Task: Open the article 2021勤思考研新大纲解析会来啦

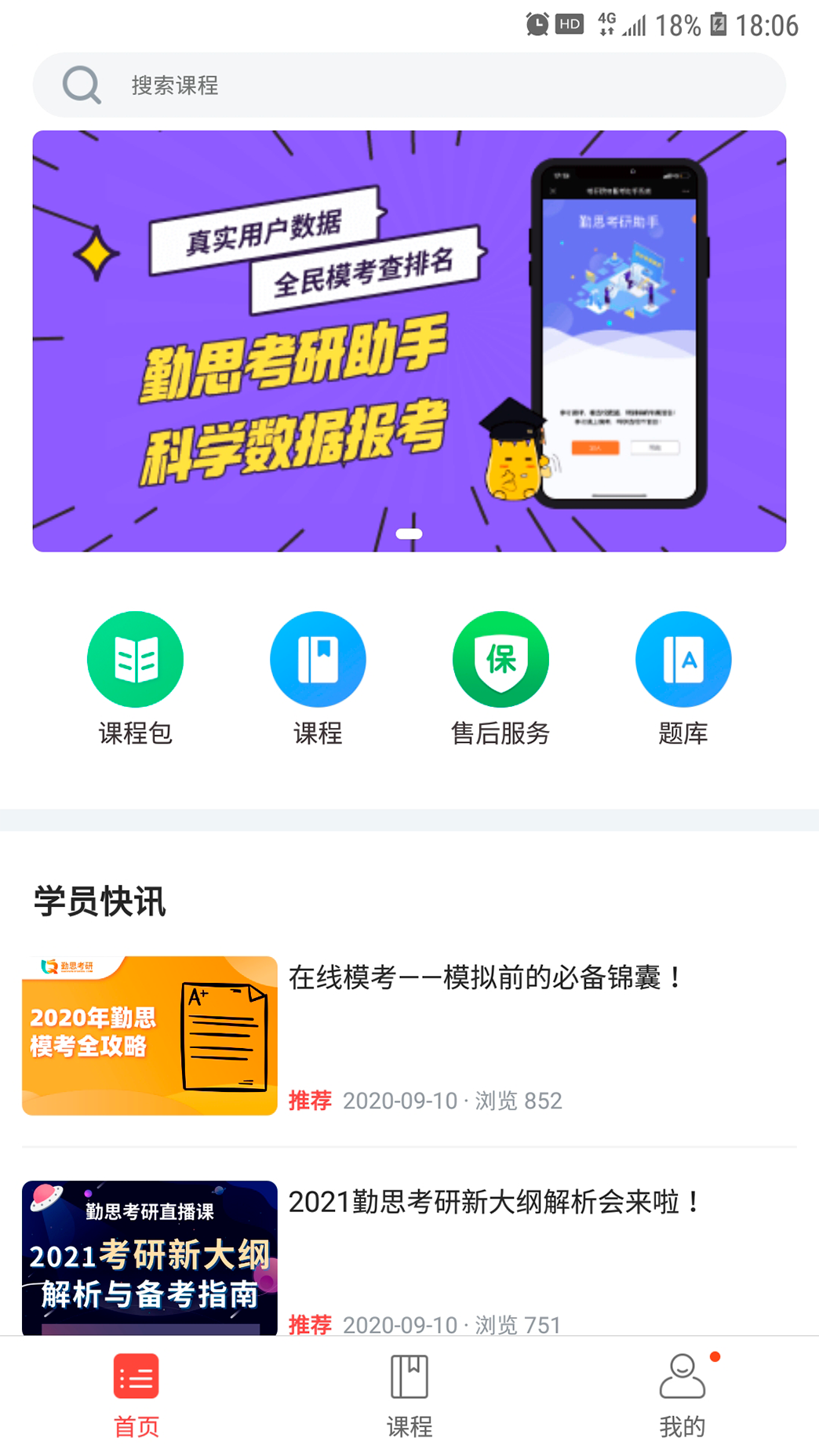Action: [494, 1202]
